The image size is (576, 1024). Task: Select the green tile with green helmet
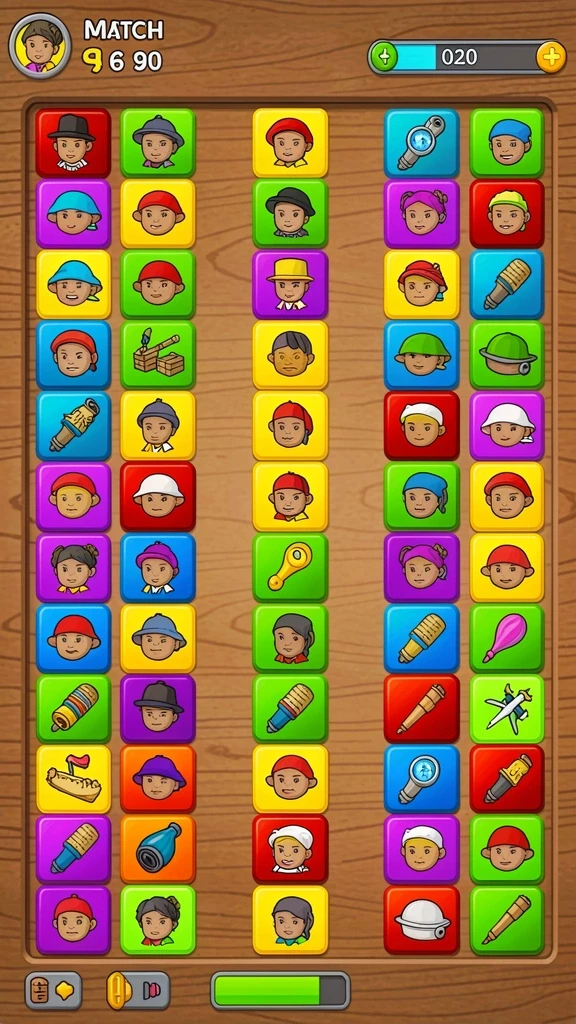pyautogui.click(x=507, y=355)
